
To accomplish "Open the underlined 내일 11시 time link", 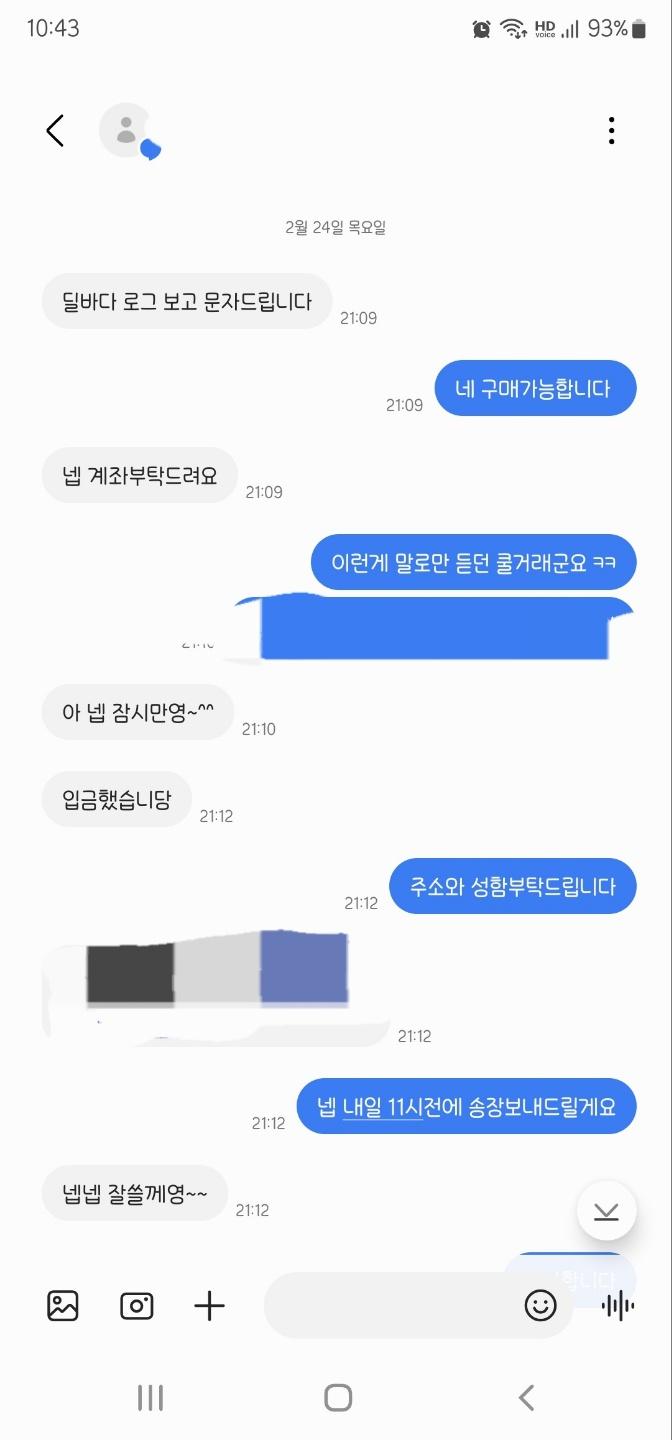I will (383, 1107).
